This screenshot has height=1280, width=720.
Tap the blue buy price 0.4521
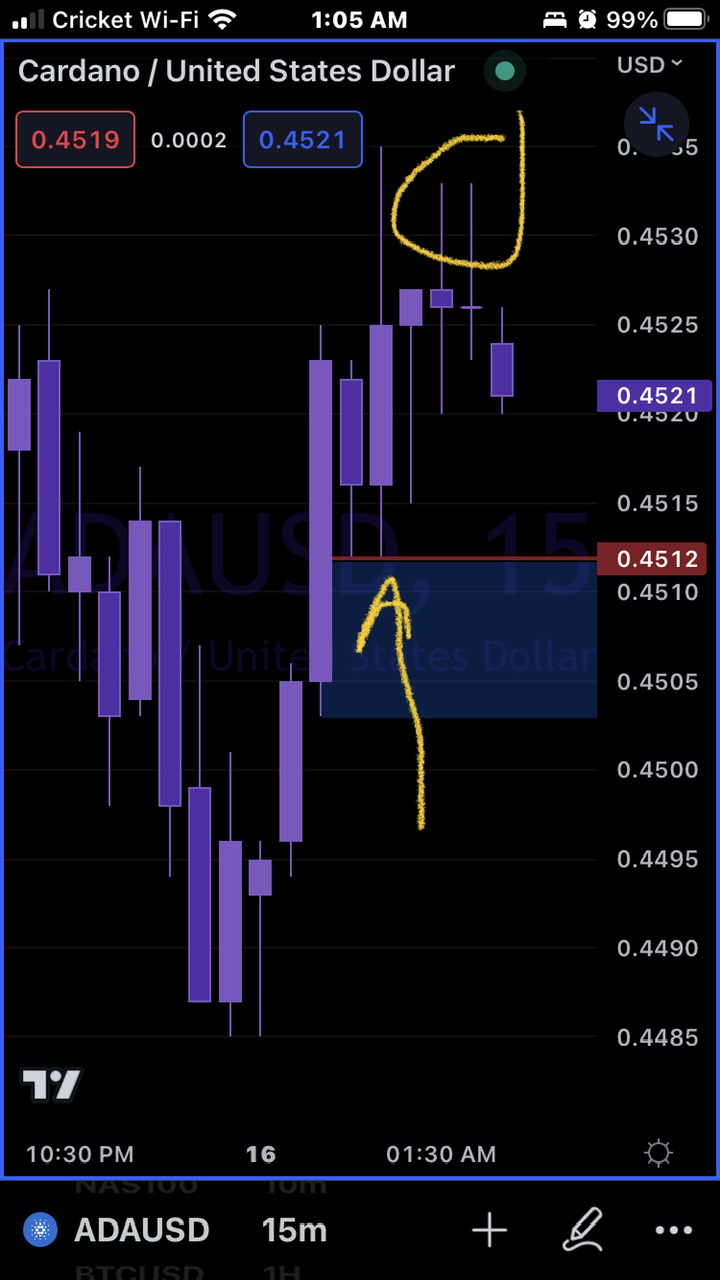pos(302,139)
